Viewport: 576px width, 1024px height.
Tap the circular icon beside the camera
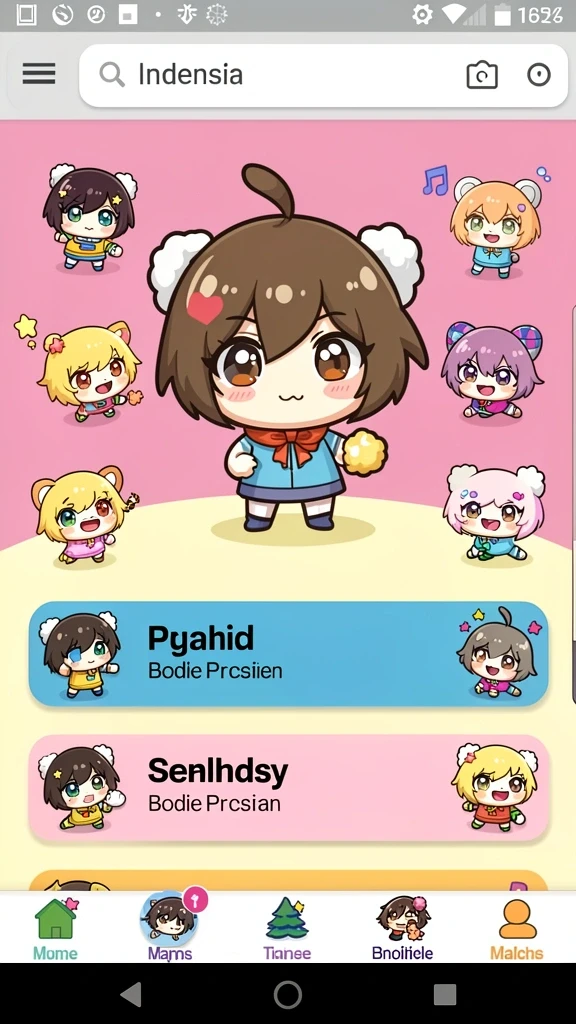click(539, 75)
